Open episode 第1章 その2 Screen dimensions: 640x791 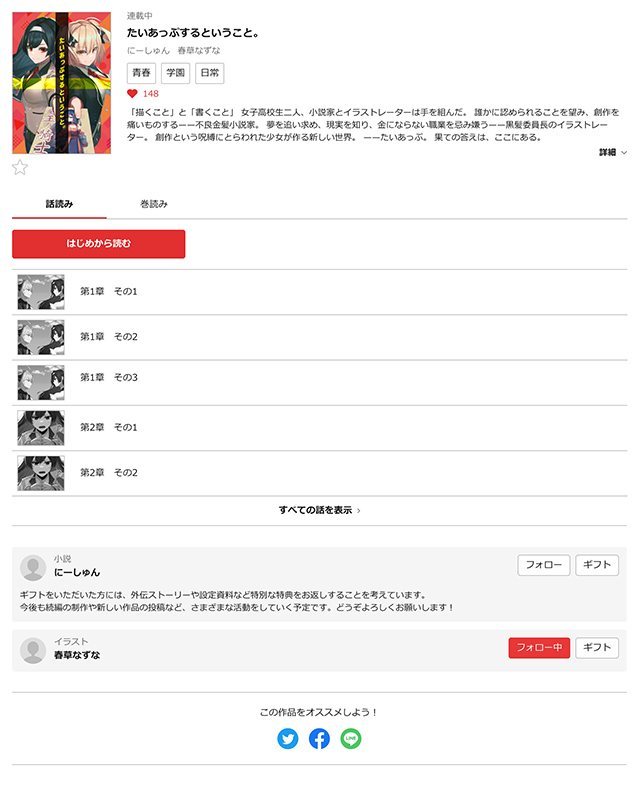[108, 337]
